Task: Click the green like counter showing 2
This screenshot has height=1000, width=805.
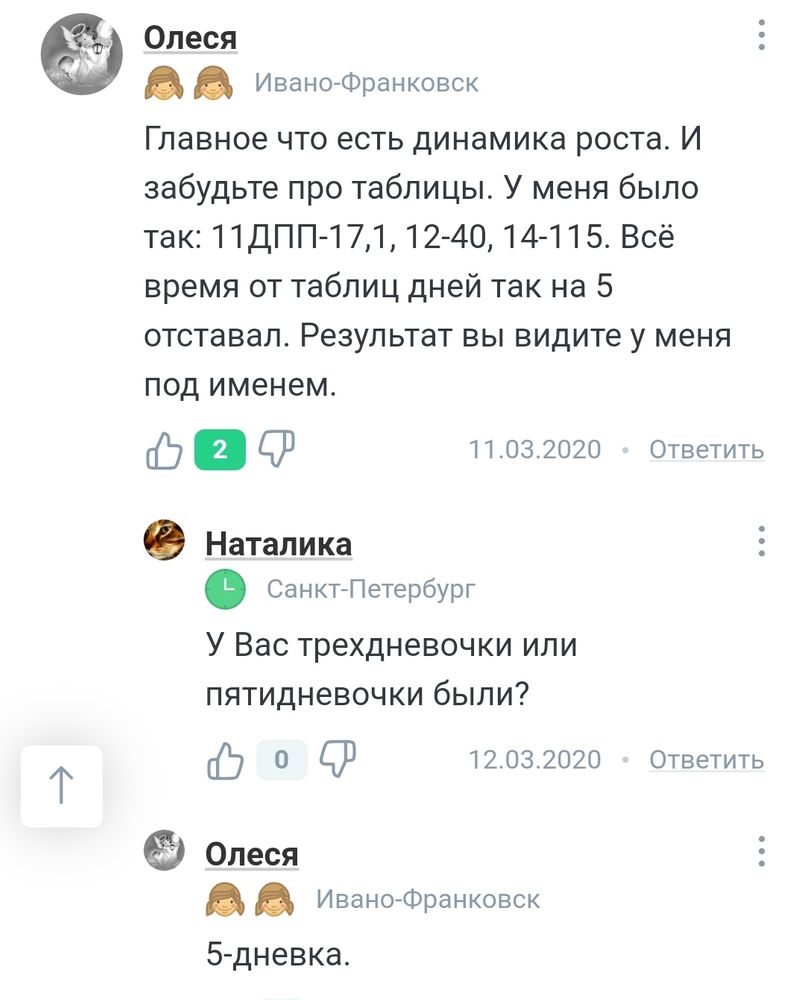Action: click(216, 450)
